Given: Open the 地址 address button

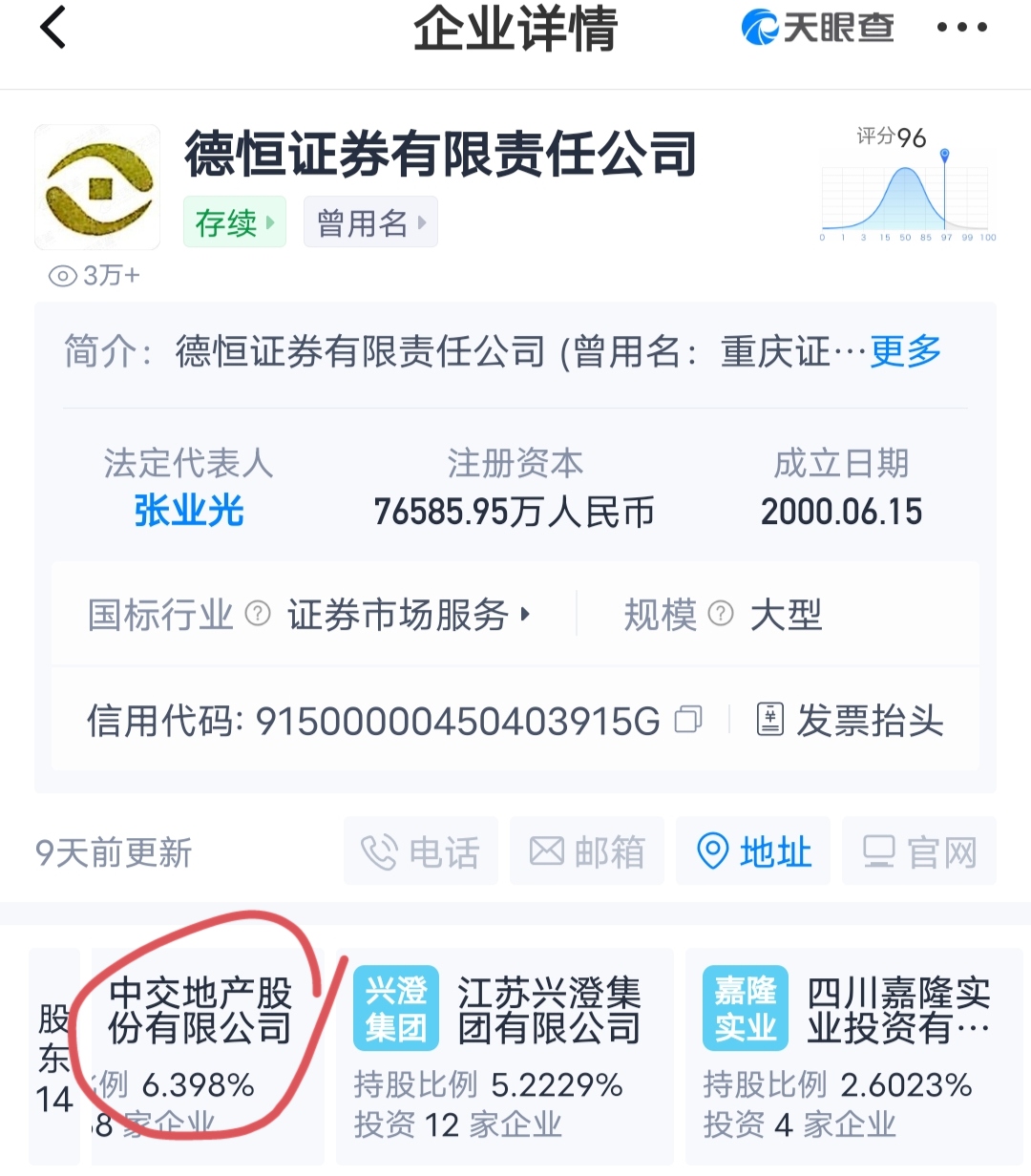Looking at the screenshot, I should pyautogui.click(x=753, y=851).
